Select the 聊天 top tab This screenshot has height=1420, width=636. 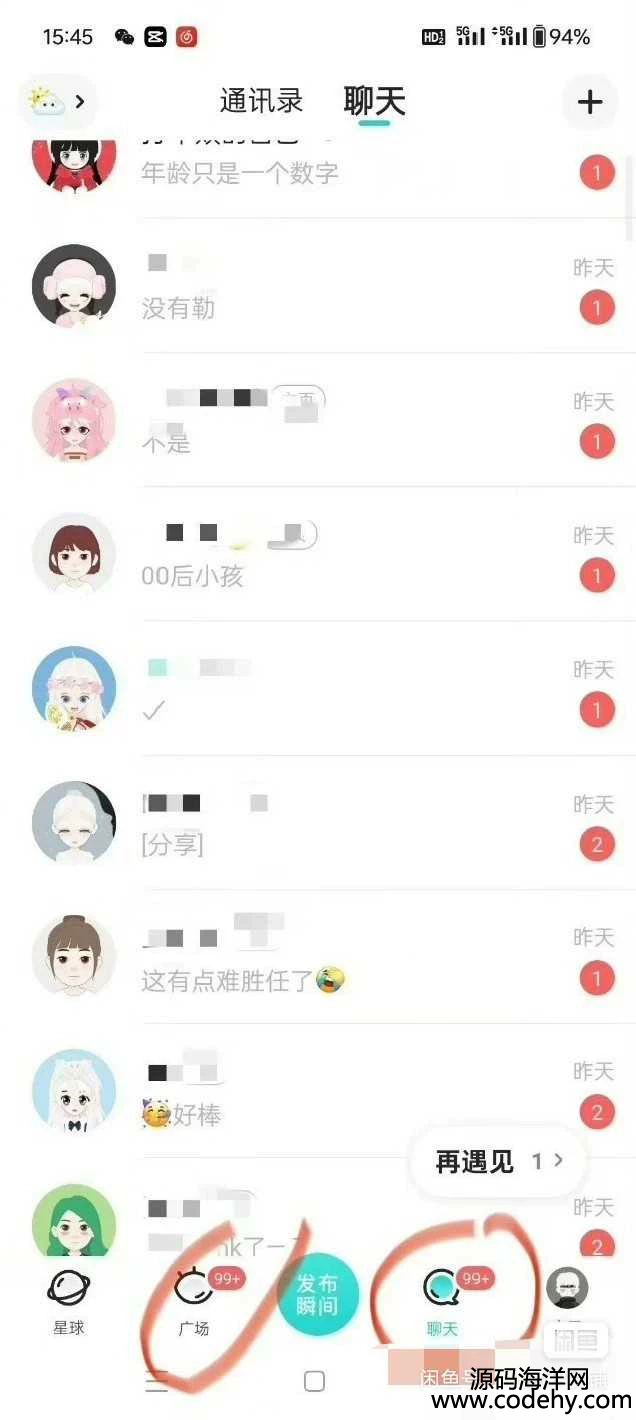point(374,101)
